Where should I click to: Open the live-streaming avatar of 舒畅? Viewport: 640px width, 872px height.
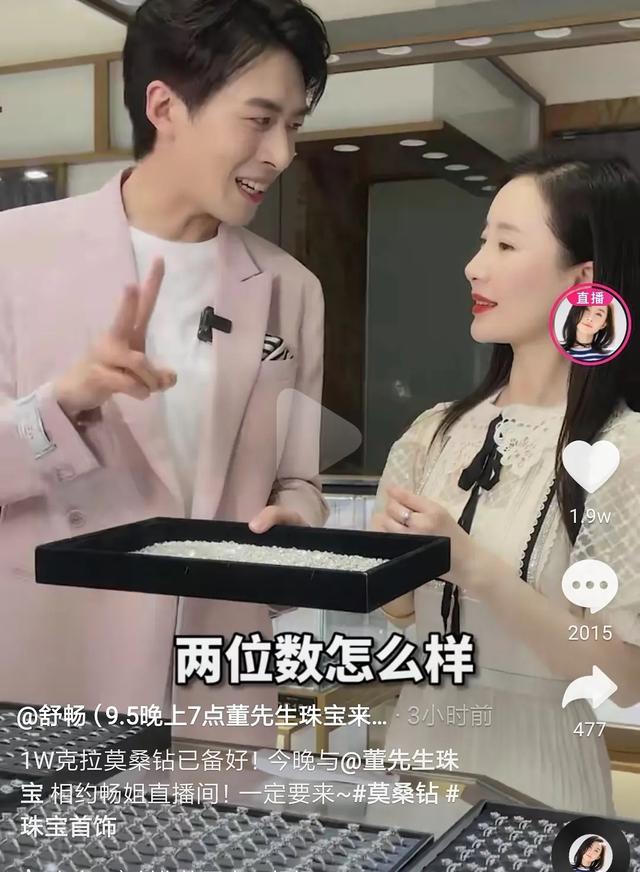click(x=589, y=325)
